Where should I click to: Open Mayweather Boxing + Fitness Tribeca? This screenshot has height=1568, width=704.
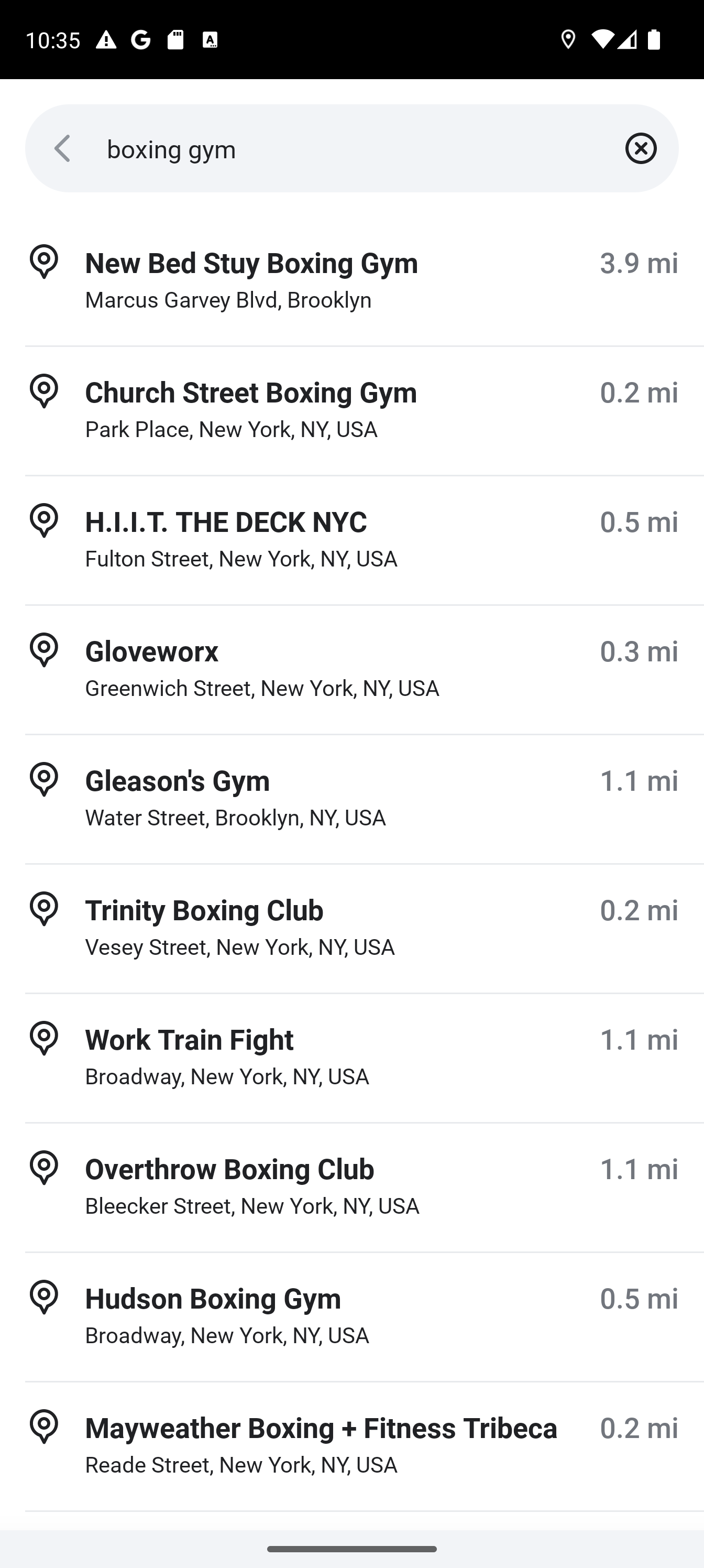tap(351, 1447)
